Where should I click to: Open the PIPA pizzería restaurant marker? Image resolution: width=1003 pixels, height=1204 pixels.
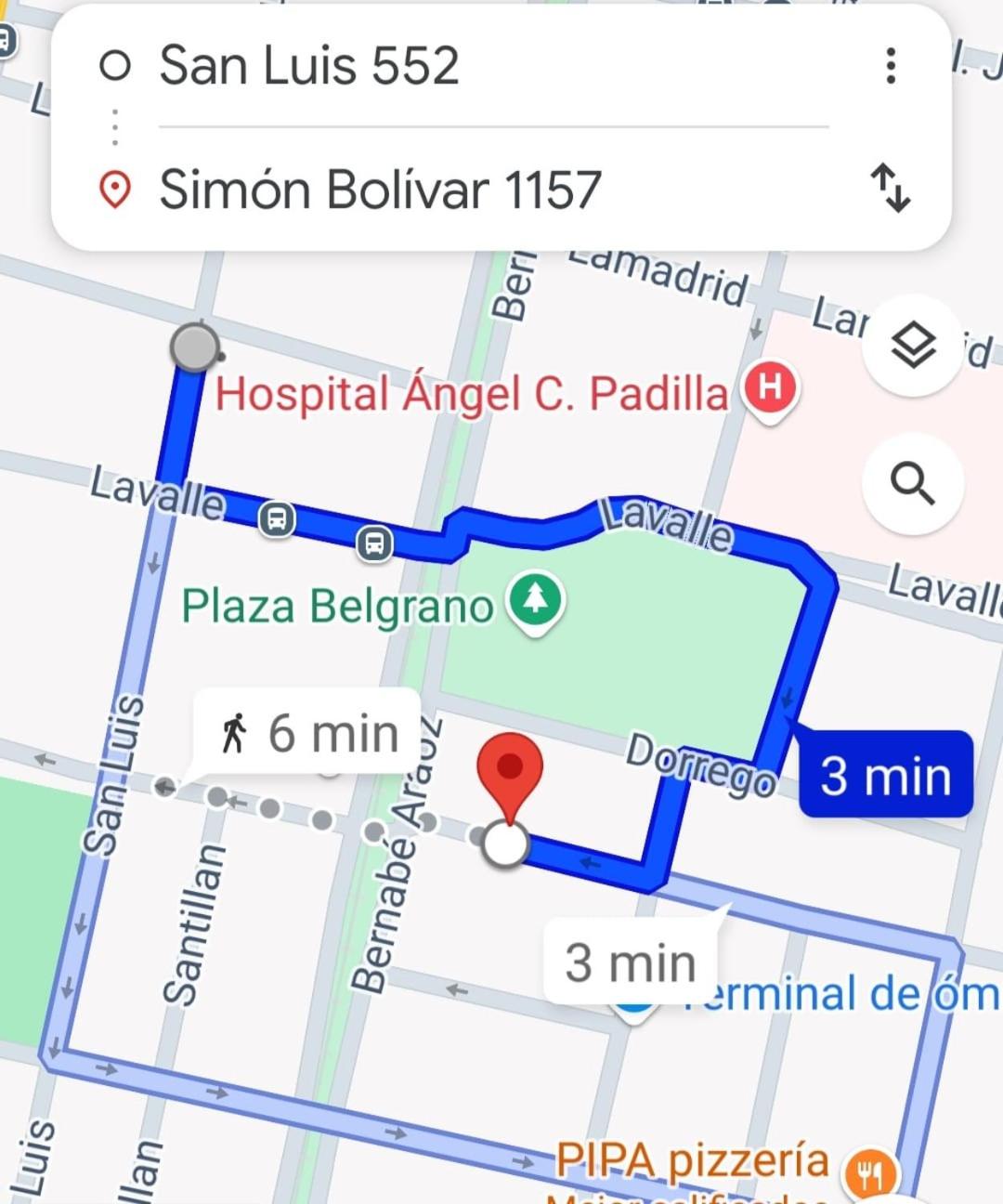[x=870, y=1172]
